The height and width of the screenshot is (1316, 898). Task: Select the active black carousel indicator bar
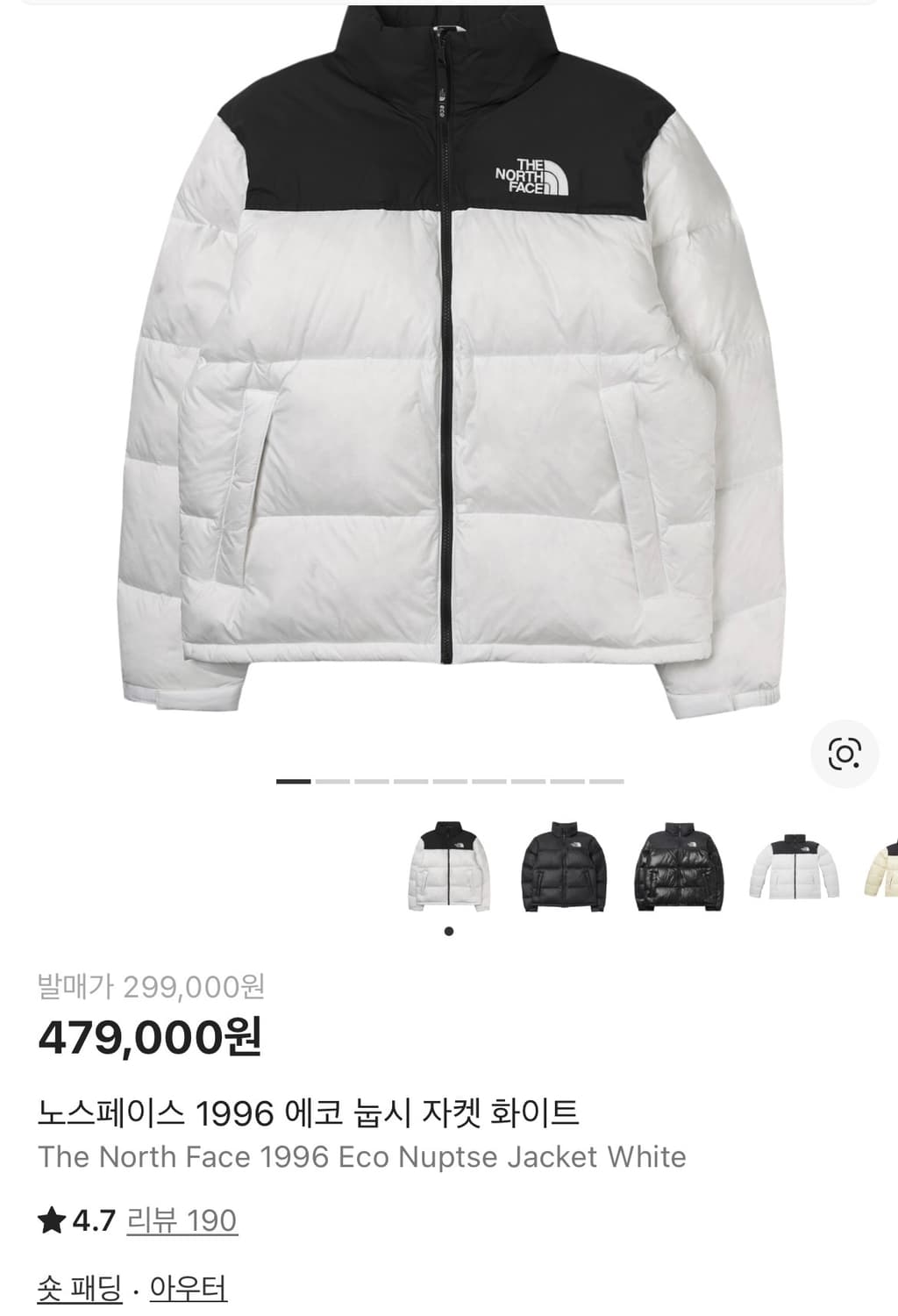(292, 779)
